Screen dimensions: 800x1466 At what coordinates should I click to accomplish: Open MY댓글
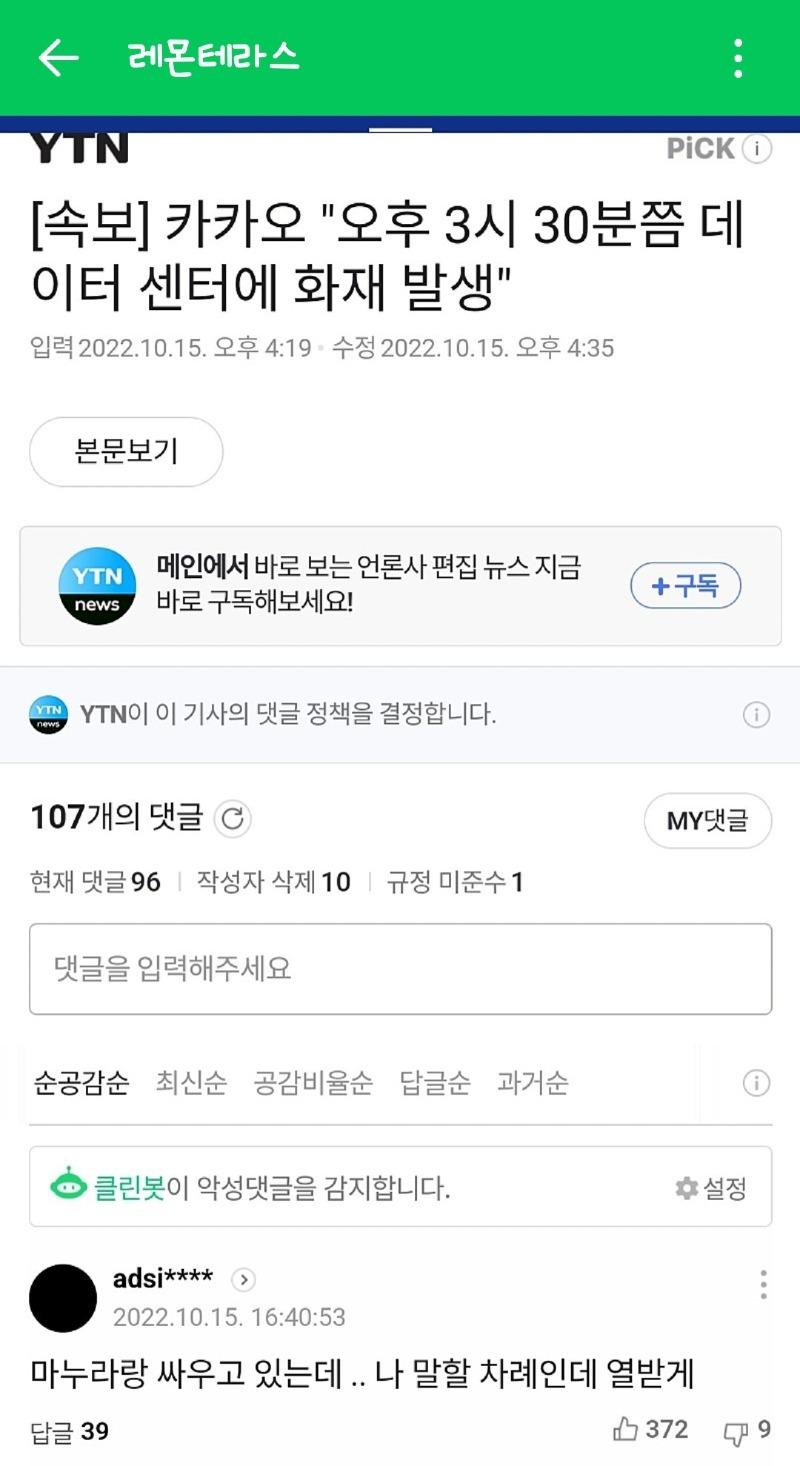(707, 821)
